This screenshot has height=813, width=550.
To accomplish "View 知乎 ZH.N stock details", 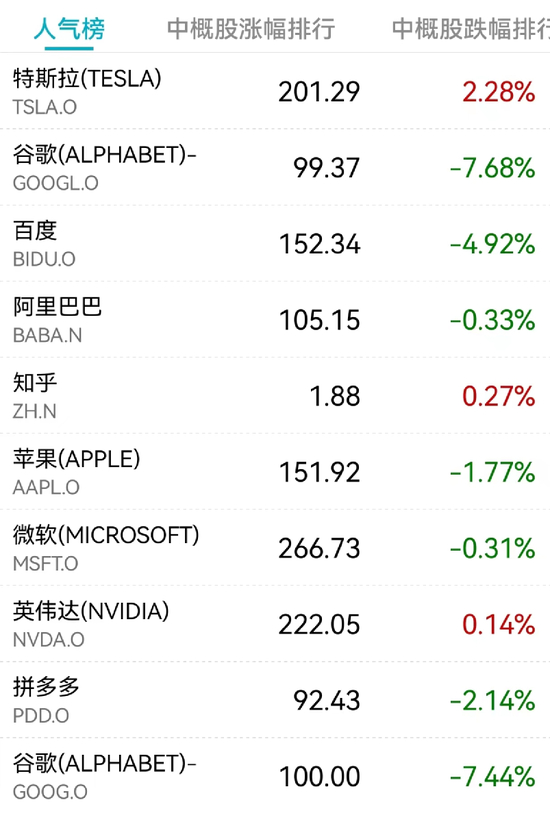I will pyautogui.click(x=275, y=396).
